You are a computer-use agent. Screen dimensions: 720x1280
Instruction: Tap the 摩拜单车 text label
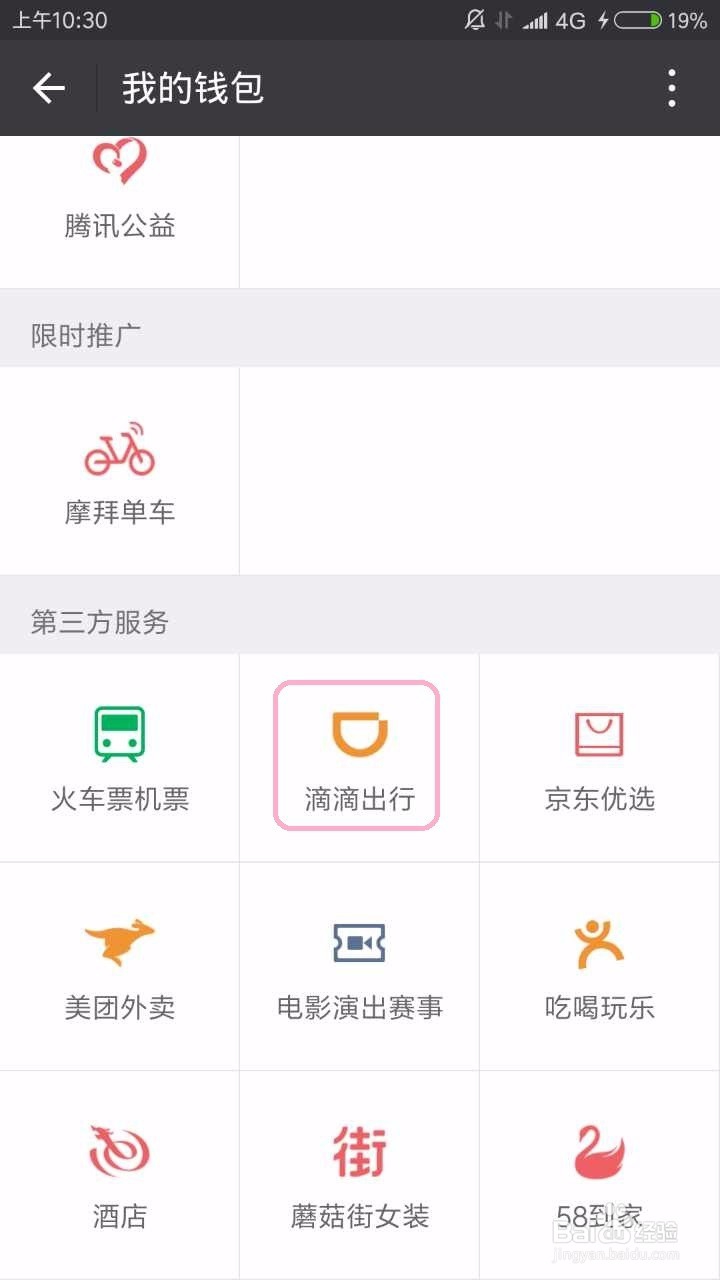tap(118, 510)
